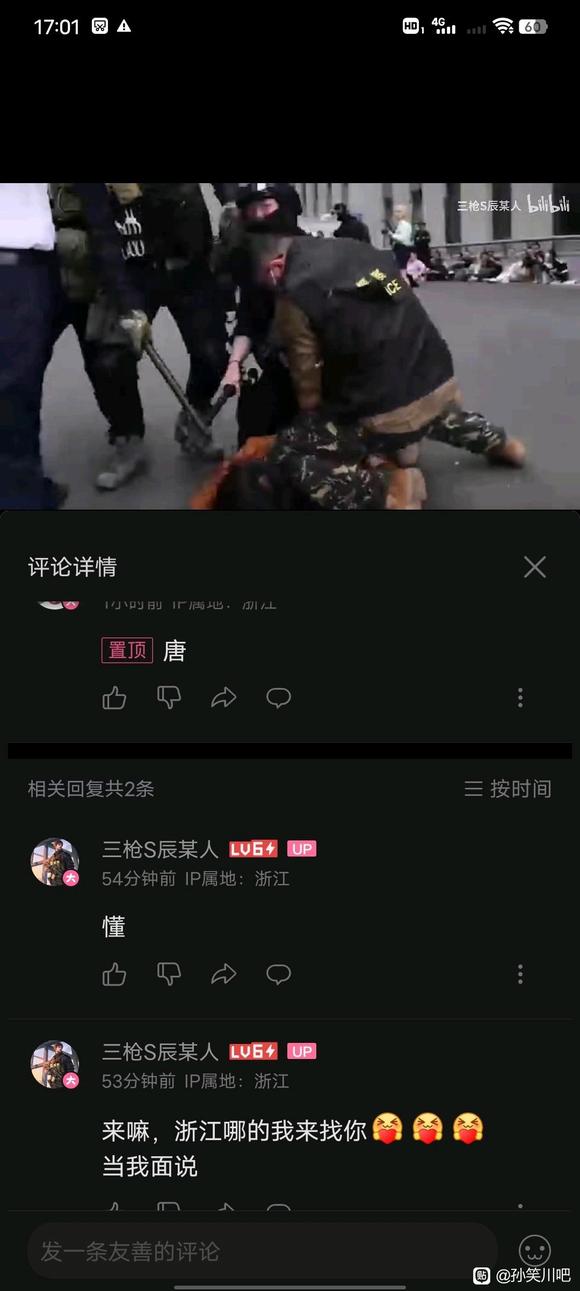Screen dimensions: 580x1291
Task: Reply to the pinned comment "唐"
Action: tap(279, 698)
